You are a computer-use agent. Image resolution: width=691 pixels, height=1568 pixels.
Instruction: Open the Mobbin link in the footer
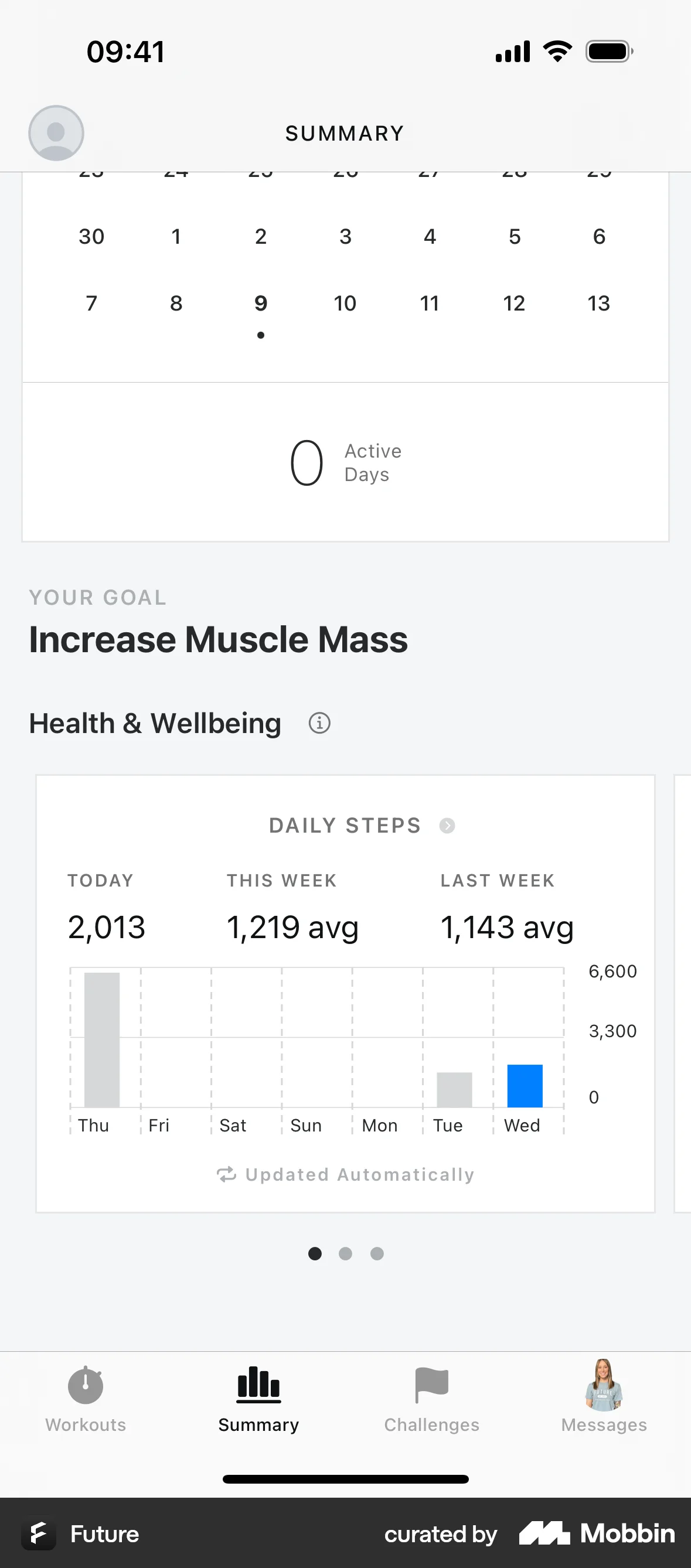pyautogui.click(x=595, y=1534)
